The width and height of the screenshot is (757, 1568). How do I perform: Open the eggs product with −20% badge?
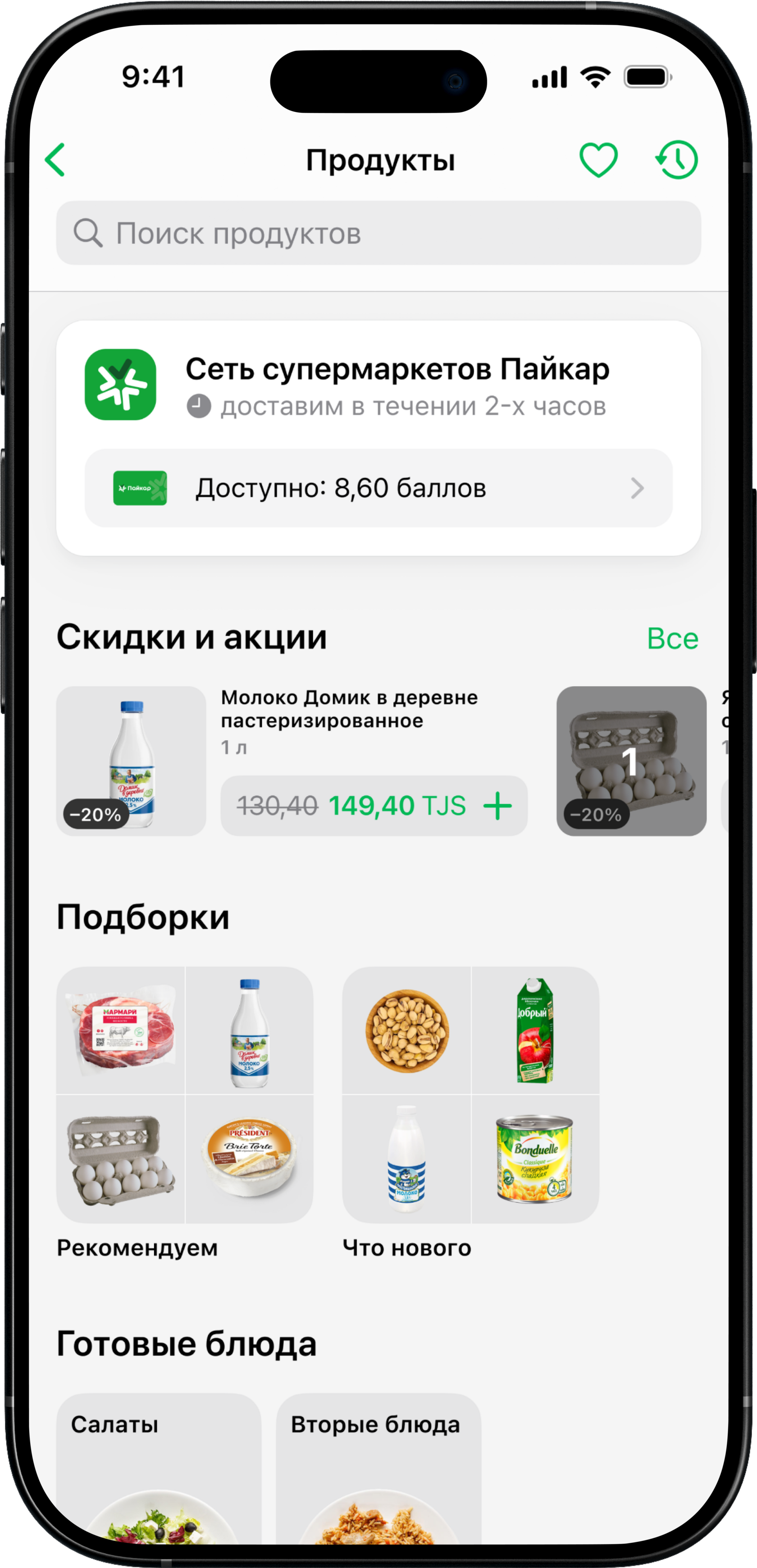coord(630,761)
